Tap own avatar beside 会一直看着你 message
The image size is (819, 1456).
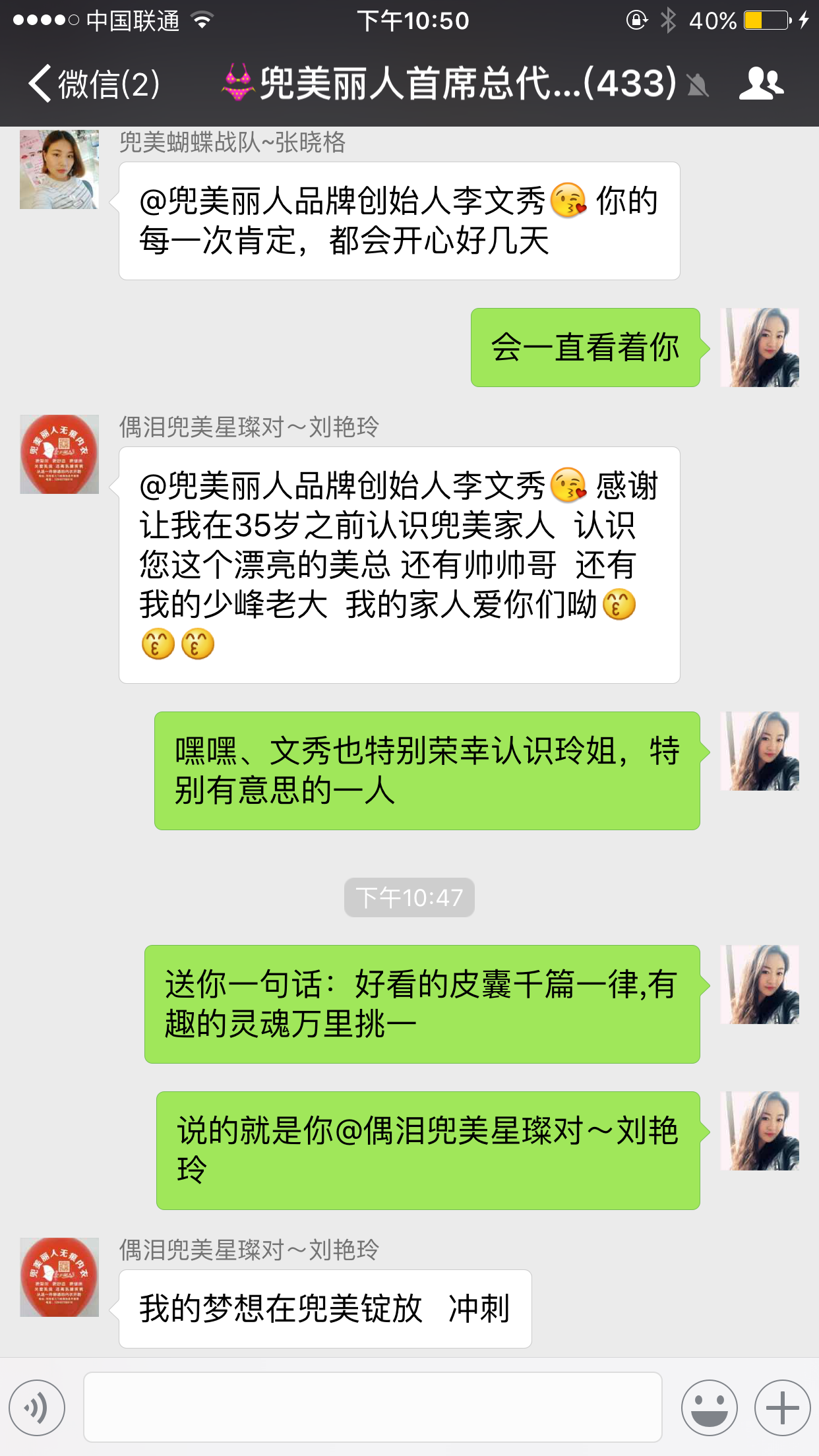click(x=760, y=348)
